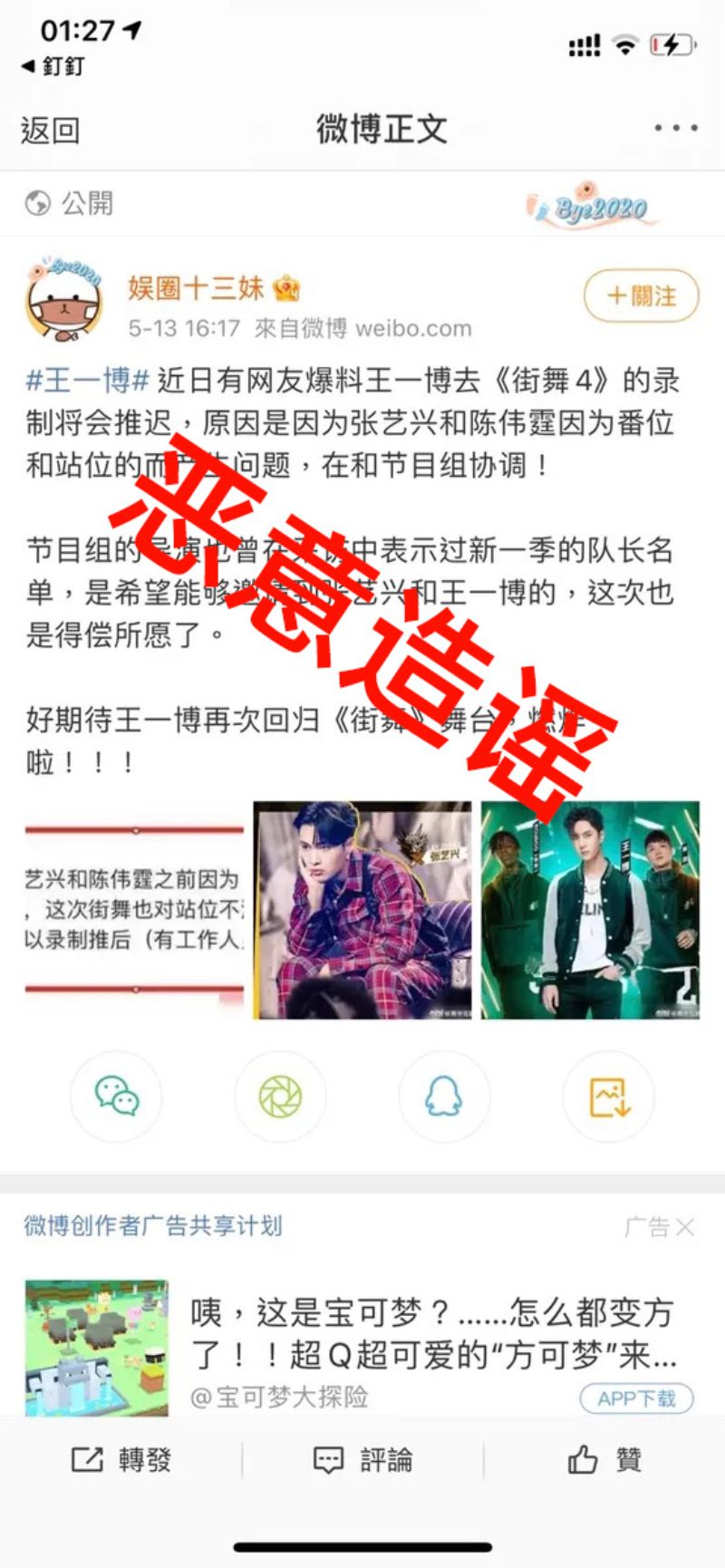Dismiss the 广告 advertisement

(x=684, y=1227)
